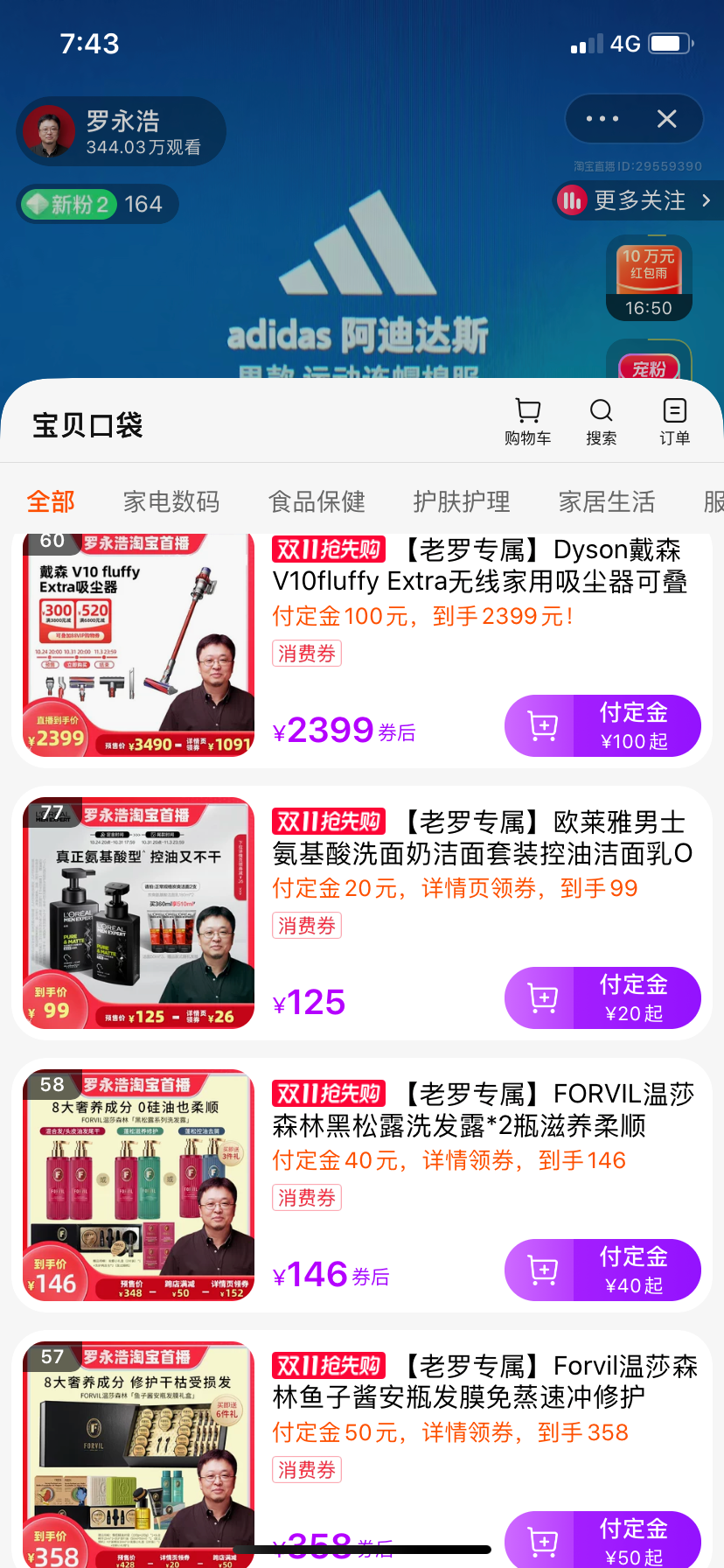Open the shopping cart (购物车)

(527, 422)
